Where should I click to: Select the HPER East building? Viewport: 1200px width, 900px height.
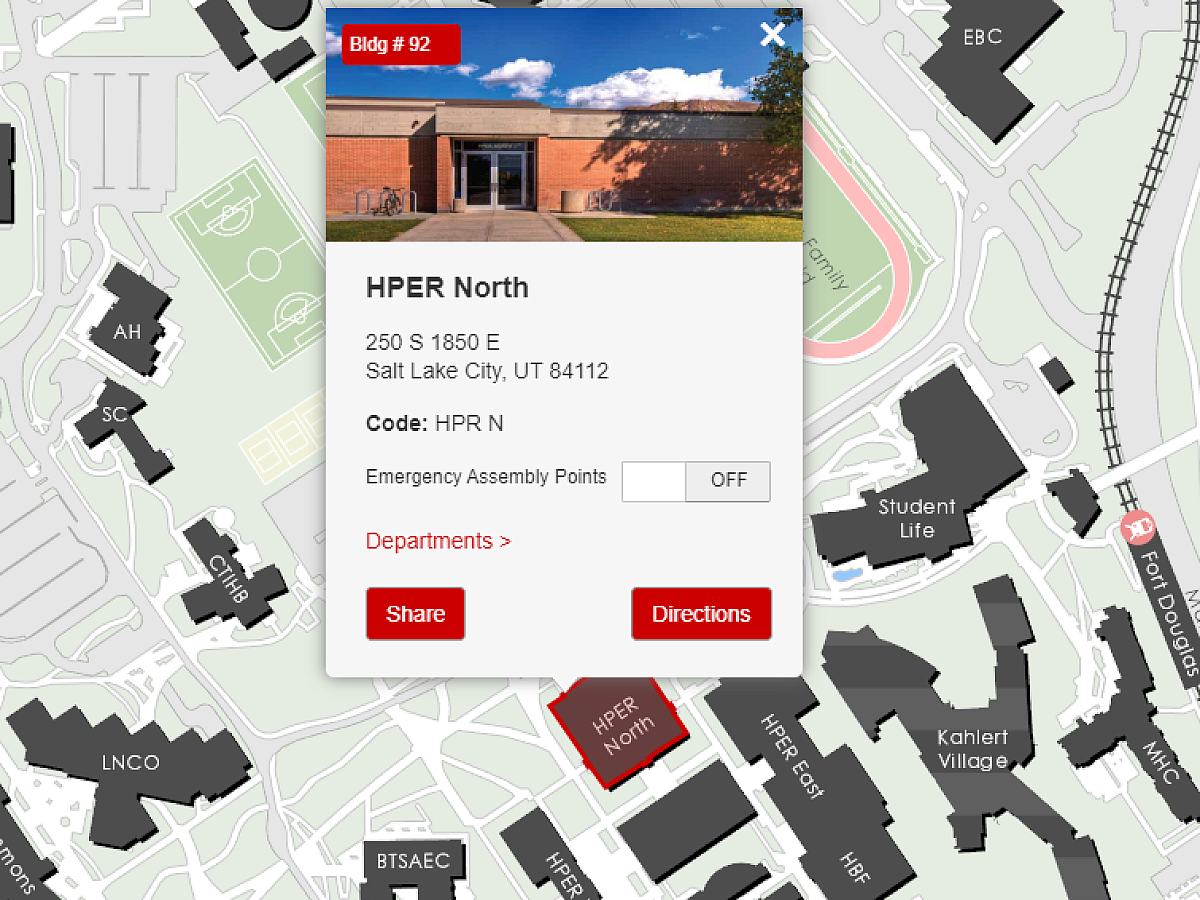tap(792, 755)
